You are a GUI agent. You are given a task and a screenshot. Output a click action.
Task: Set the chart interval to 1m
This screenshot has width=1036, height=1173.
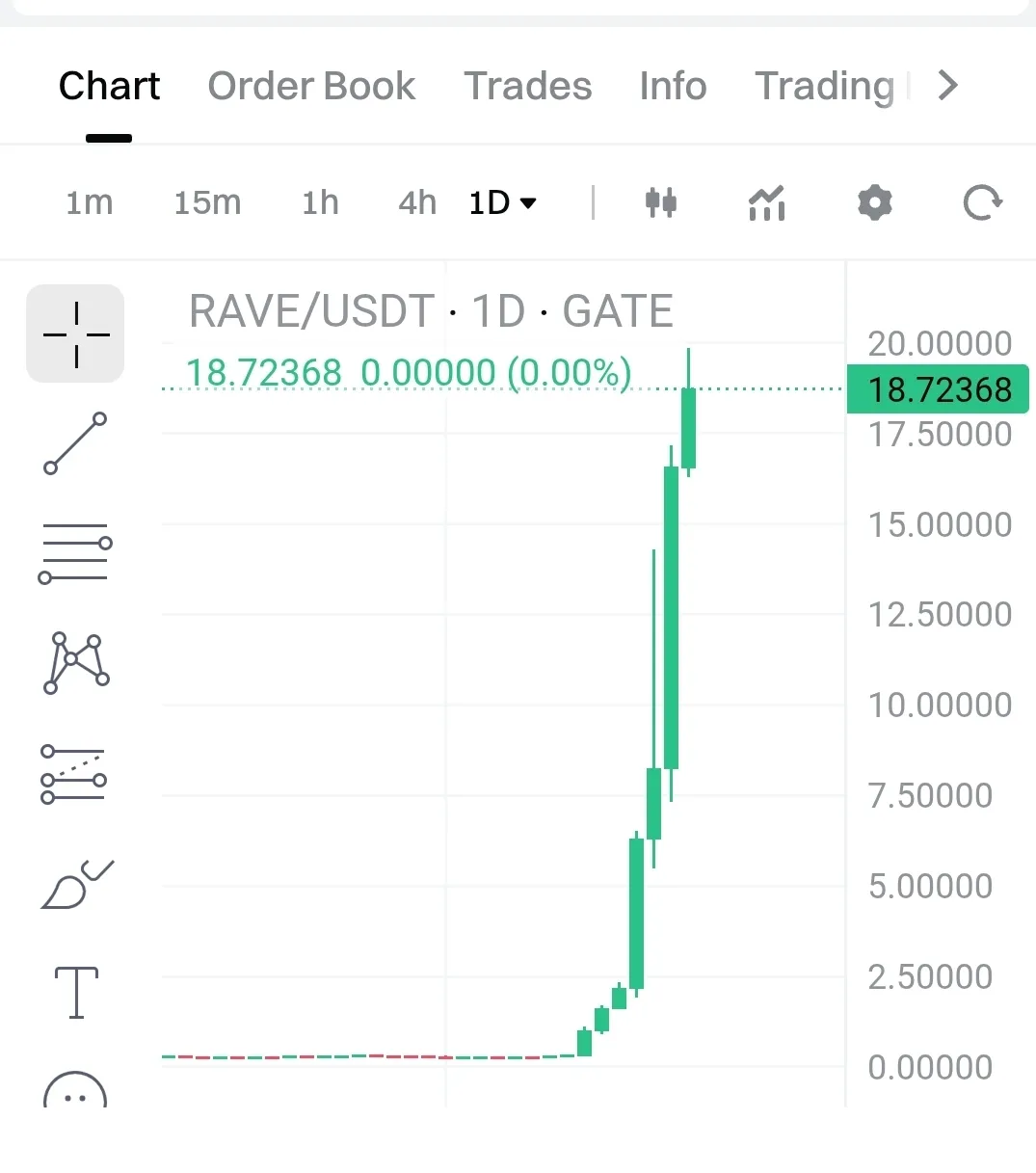(89, 202)
